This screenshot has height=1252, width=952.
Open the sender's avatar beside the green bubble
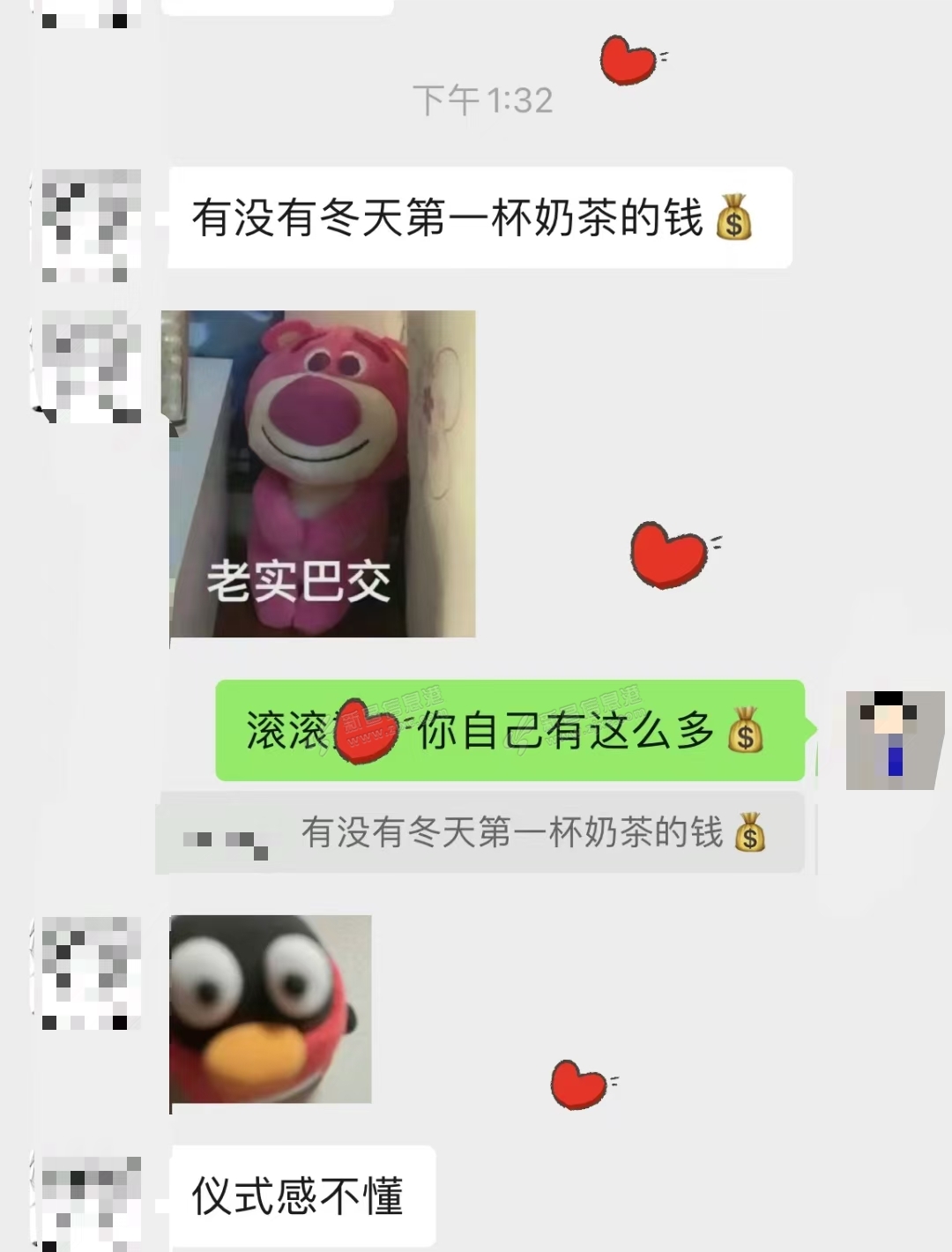pos(893,740)
